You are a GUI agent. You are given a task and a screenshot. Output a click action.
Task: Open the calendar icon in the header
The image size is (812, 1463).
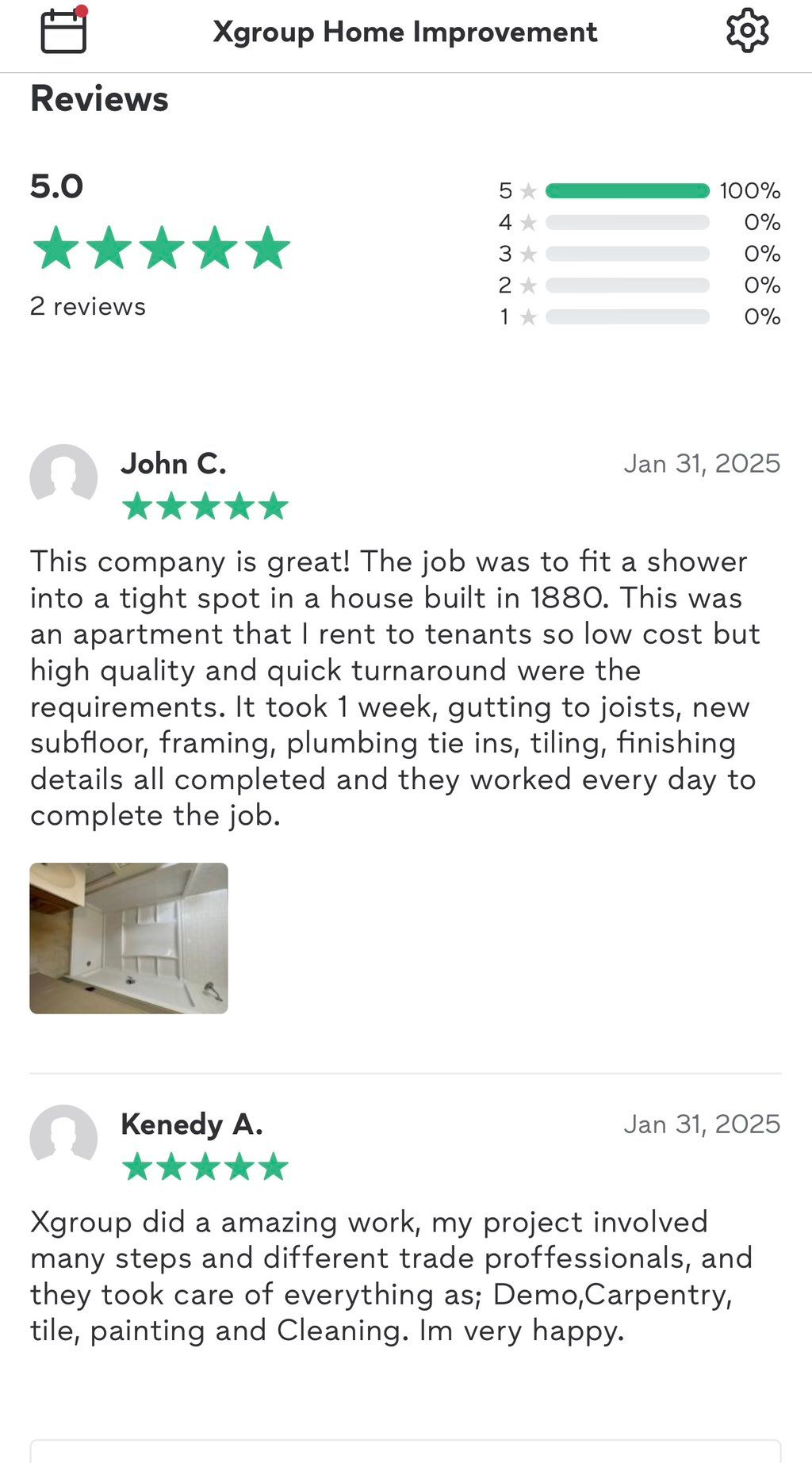[63, 32]
